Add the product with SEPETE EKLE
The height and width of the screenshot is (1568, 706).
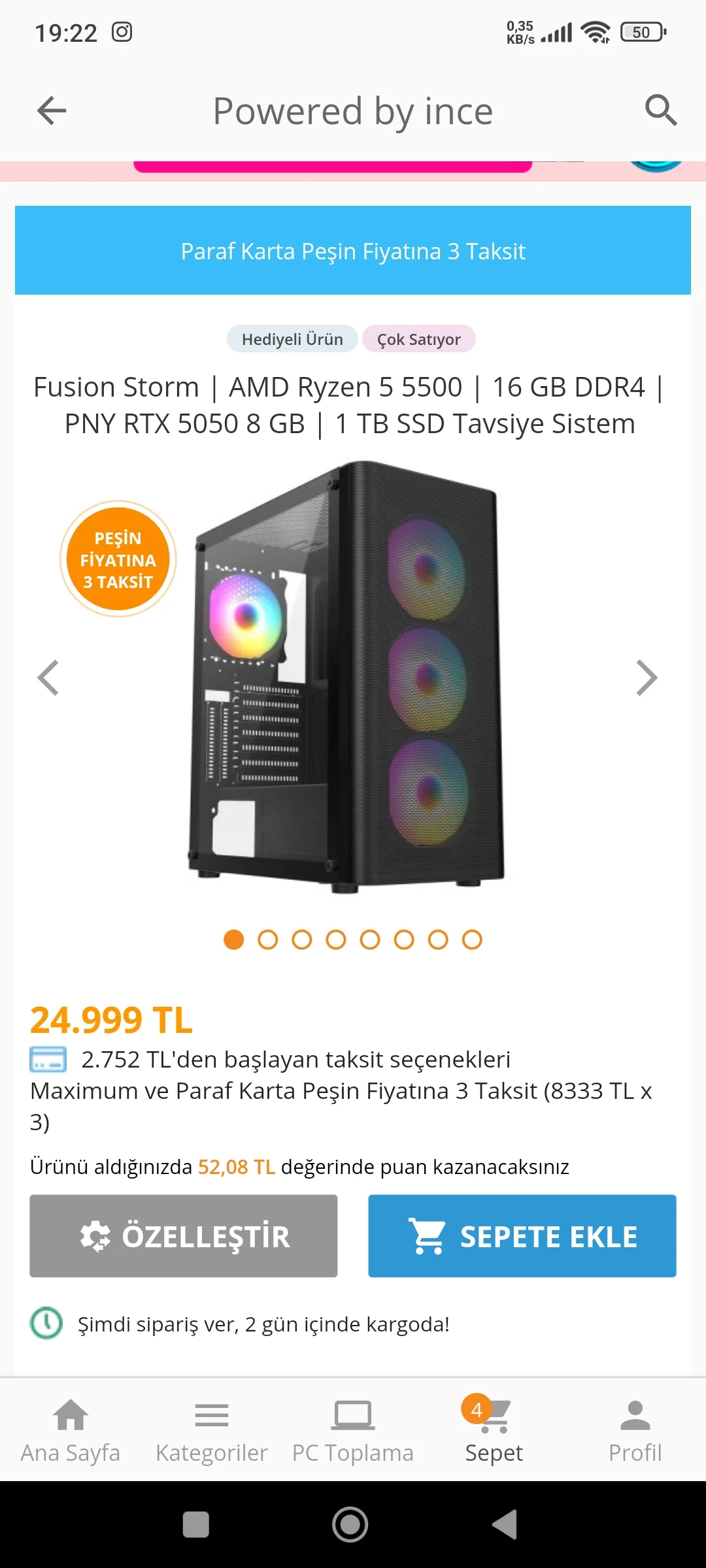(522, 1236)
